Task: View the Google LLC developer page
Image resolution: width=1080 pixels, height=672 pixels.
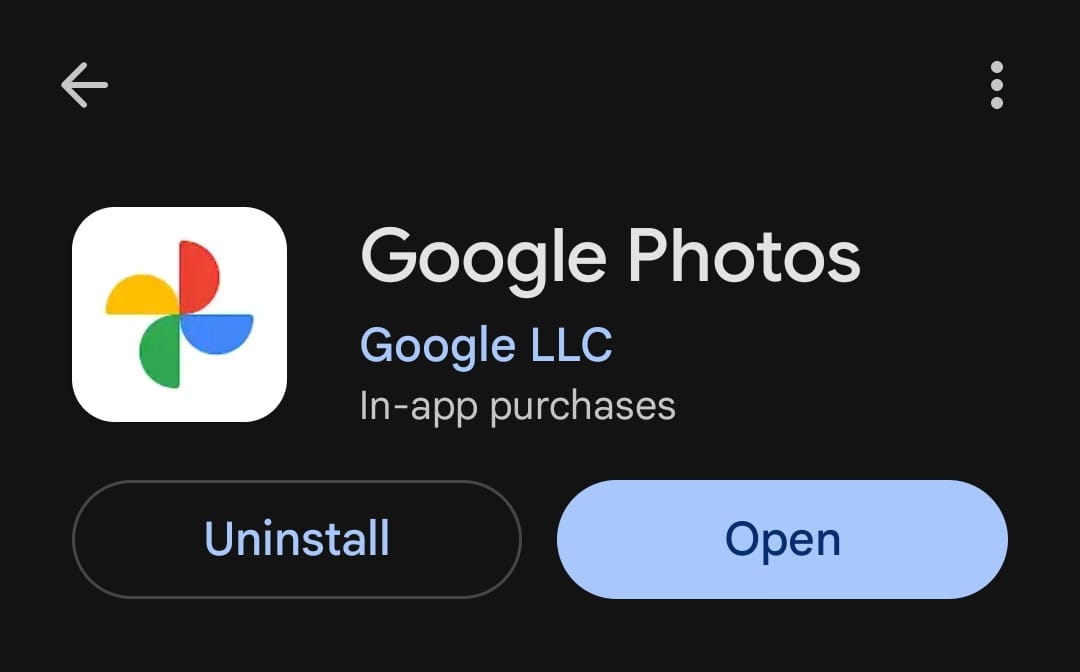Action: 486,346
